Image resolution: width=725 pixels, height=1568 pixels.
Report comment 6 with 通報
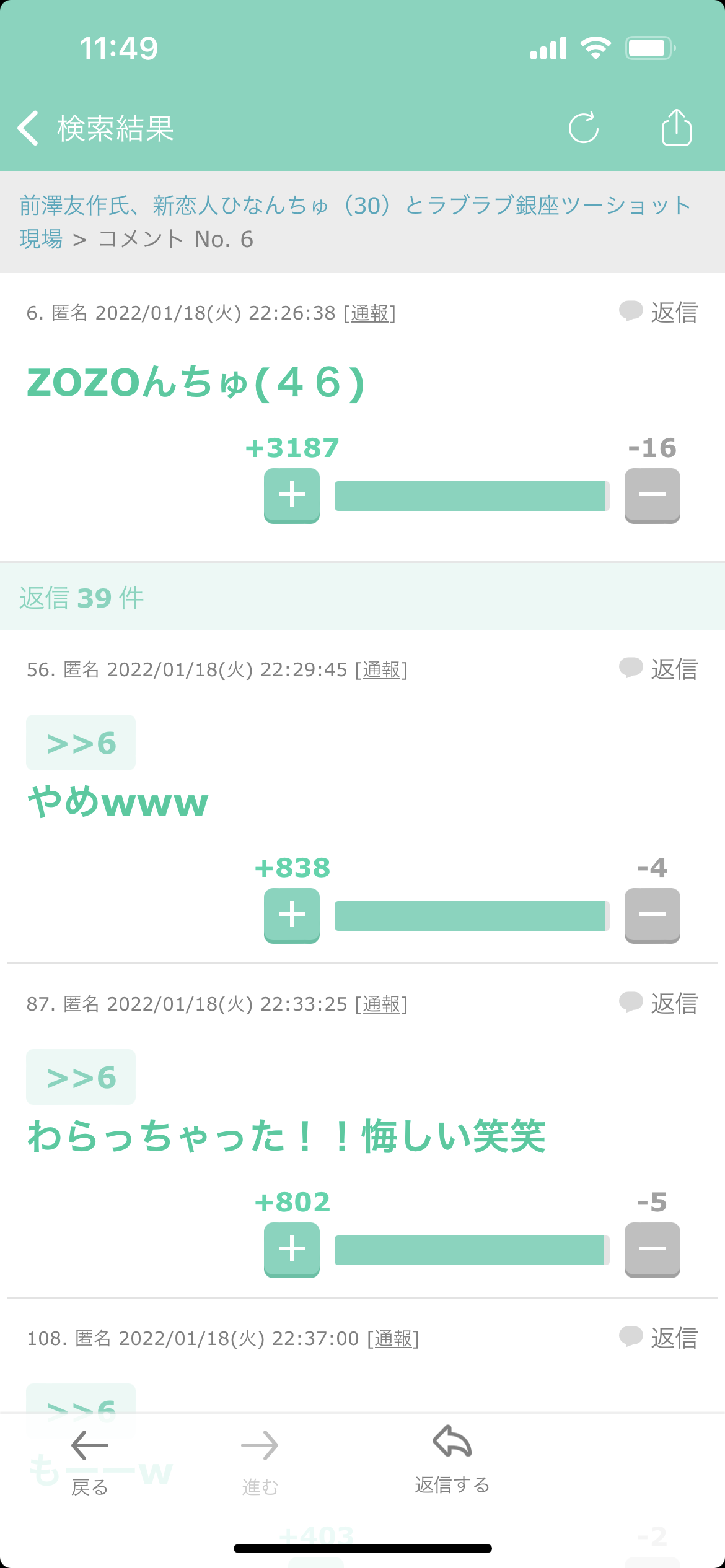click(370, 313)
